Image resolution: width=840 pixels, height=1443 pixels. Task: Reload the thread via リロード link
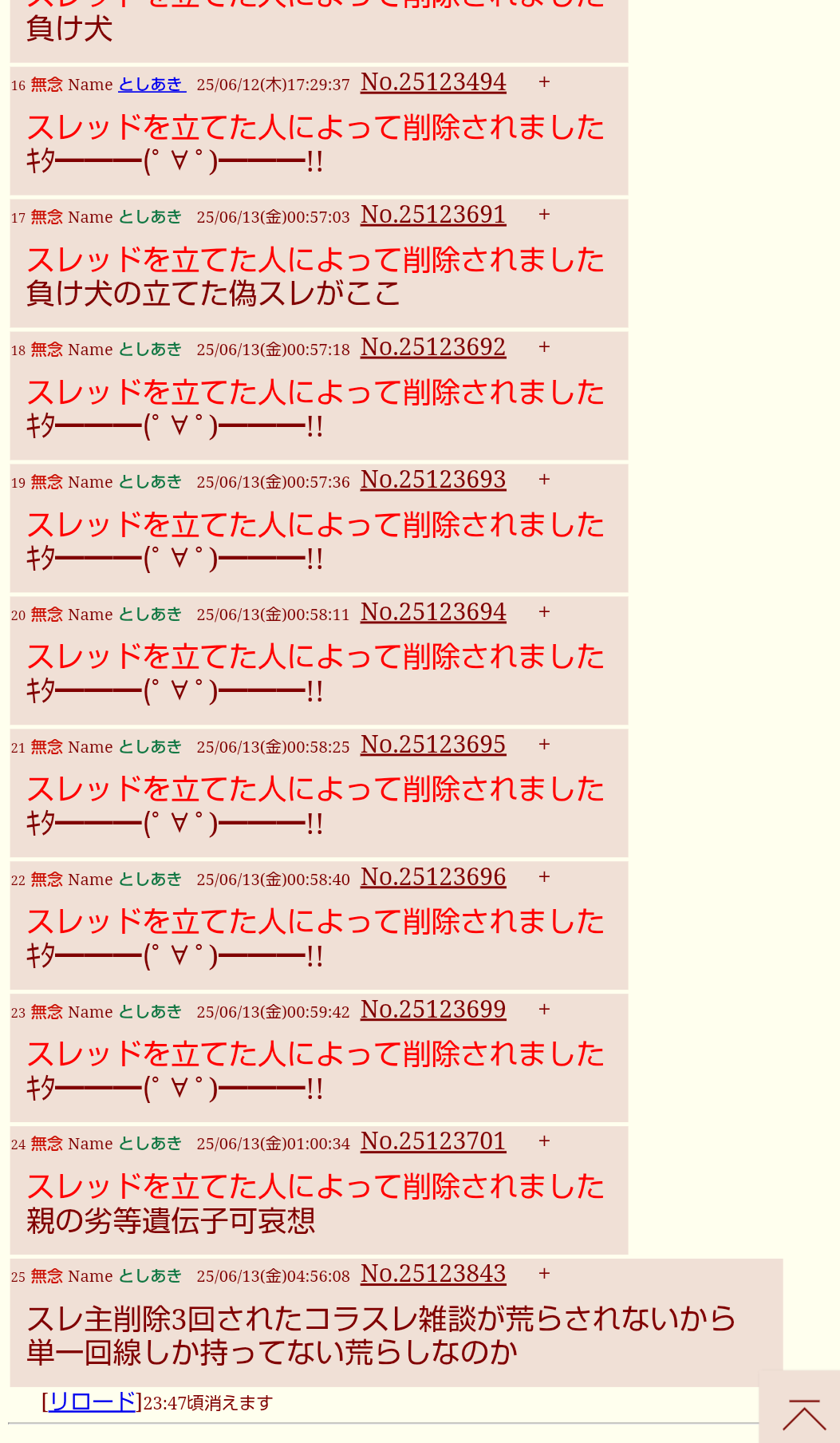coord(92,1402)
